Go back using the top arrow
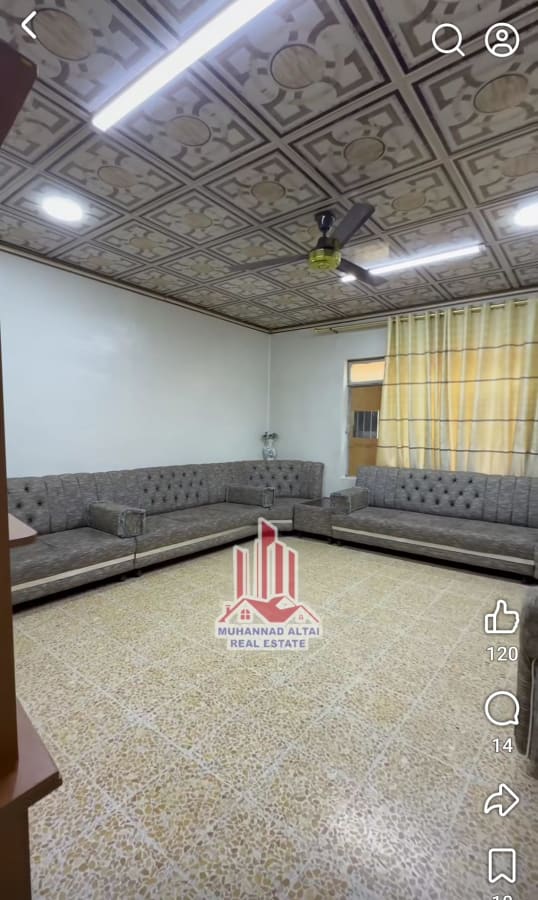 tap(29, 25)
